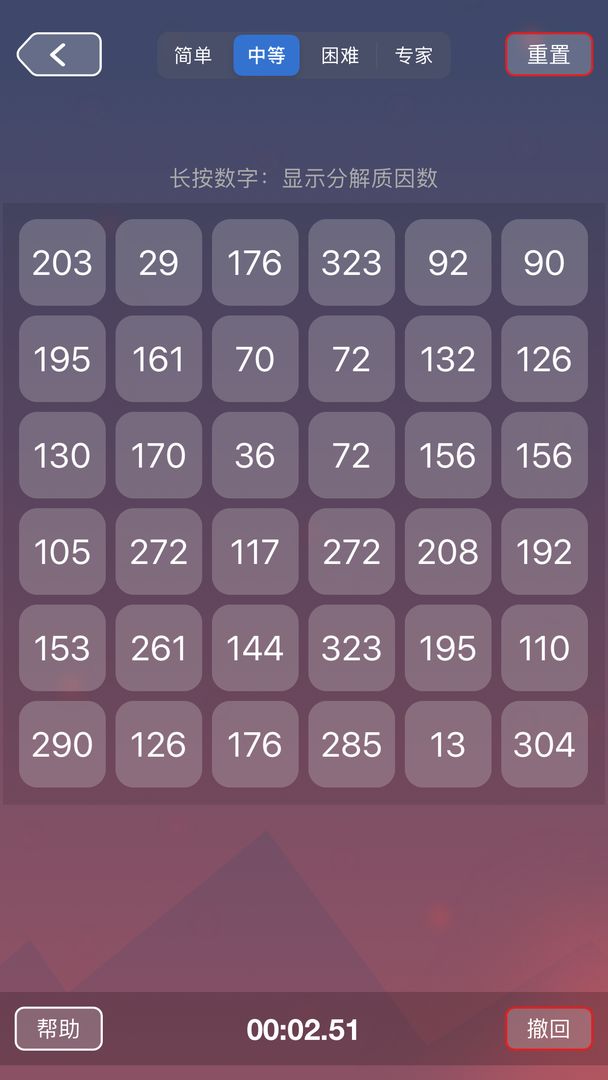
Task: Choose the 专家 difficulty tab
Action: [x=414, y=56]
